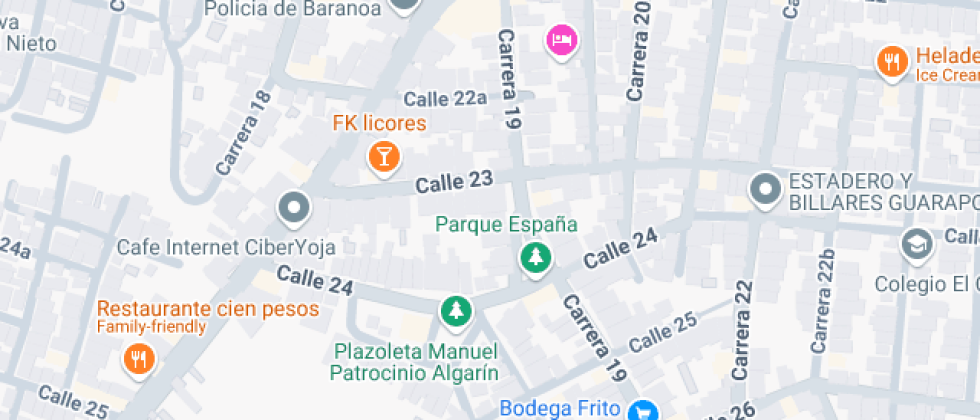The width and height of the screenshot is (980, 420).
Task: Open the ice cream shop marker
Action: click(890, 63)
